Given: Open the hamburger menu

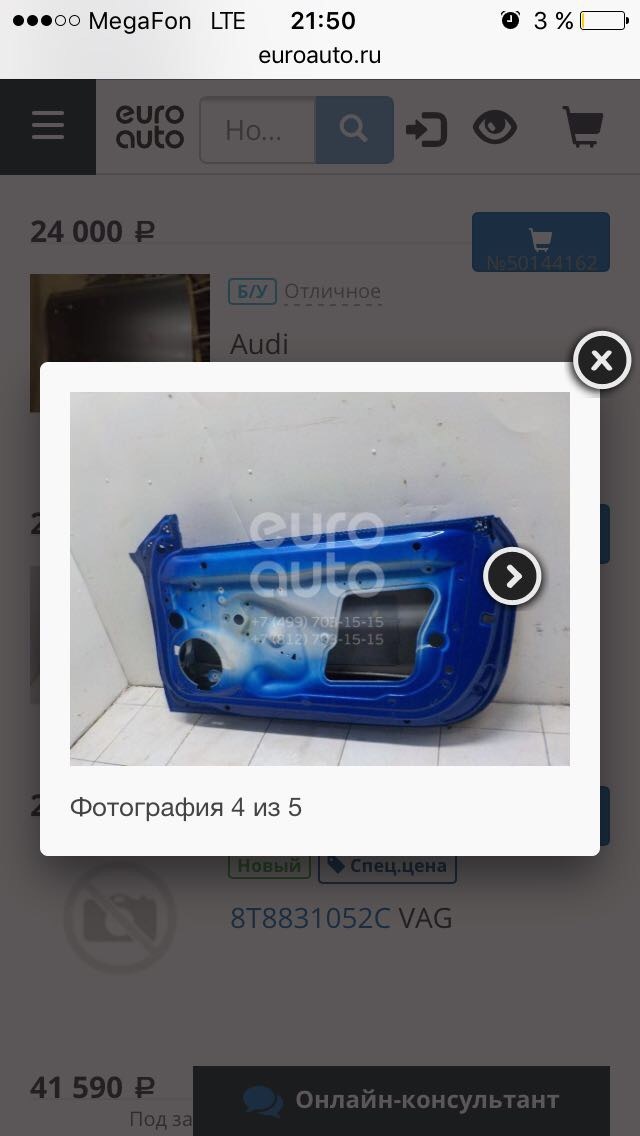Looking at the screenshot, I should pos(48,127).
